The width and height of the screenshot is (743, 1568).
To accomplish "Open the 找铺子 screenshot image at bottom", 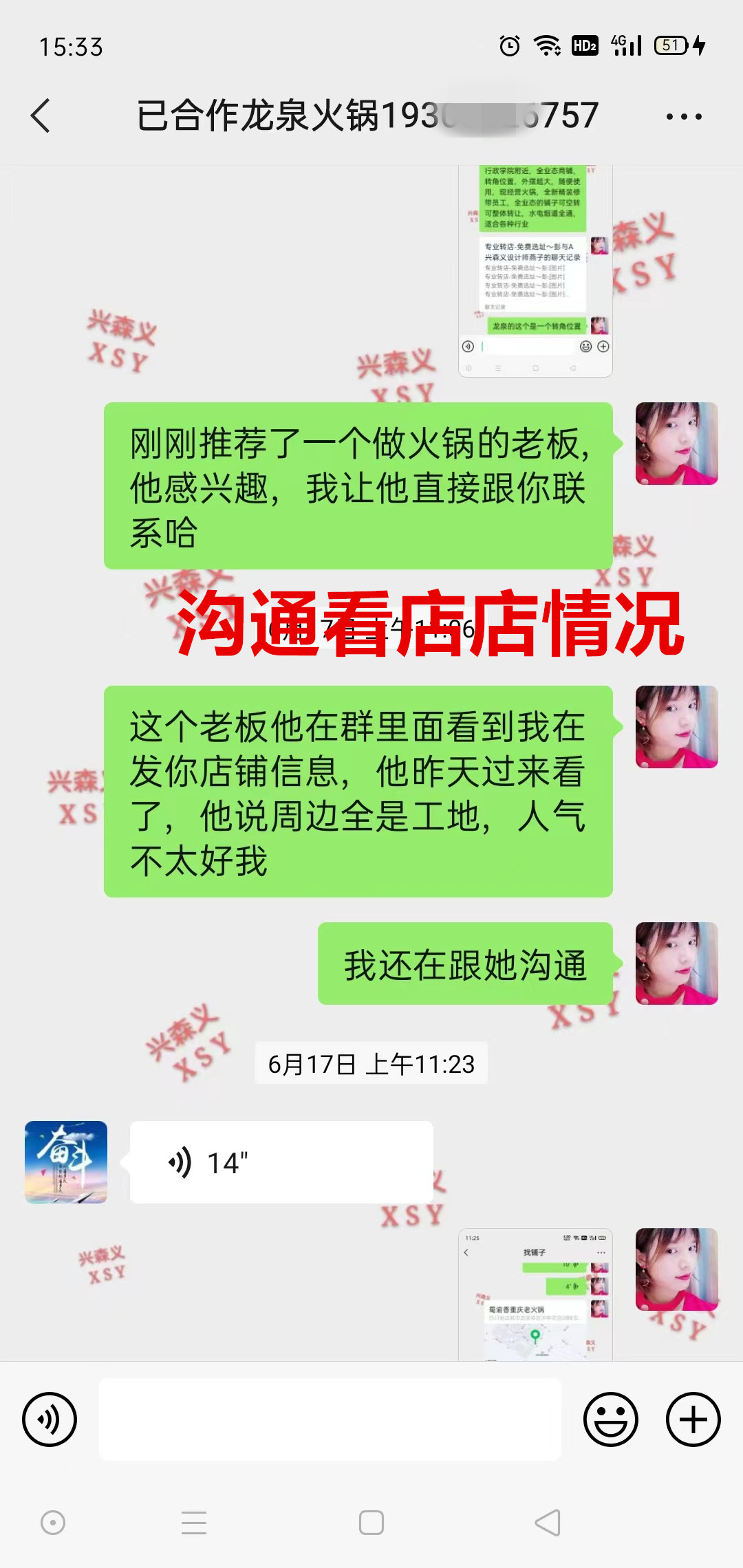I will [535, 1294].
